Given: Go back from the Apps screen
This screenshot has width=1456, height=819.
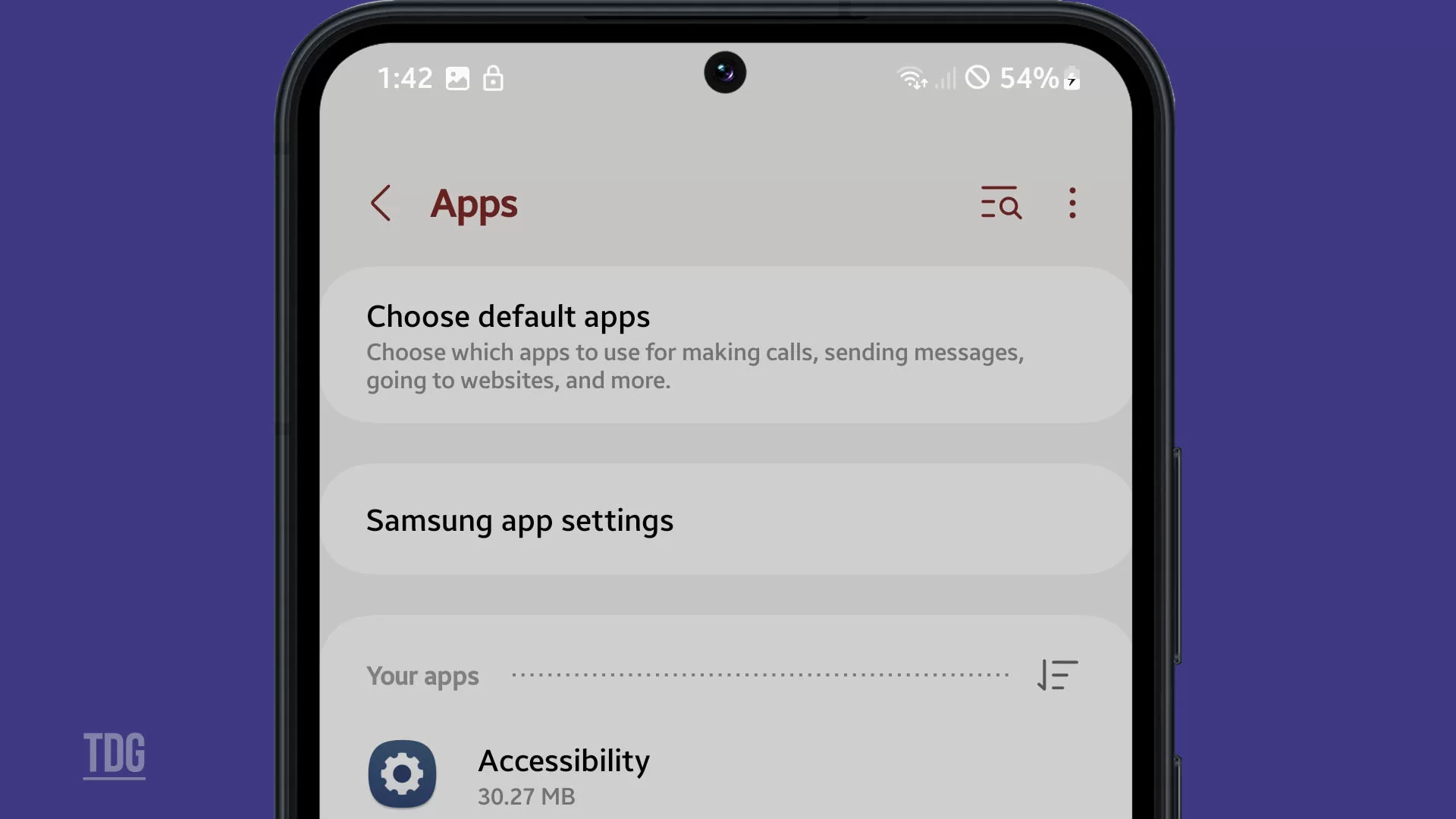Looking at the screenshot, I should [381, 203].
